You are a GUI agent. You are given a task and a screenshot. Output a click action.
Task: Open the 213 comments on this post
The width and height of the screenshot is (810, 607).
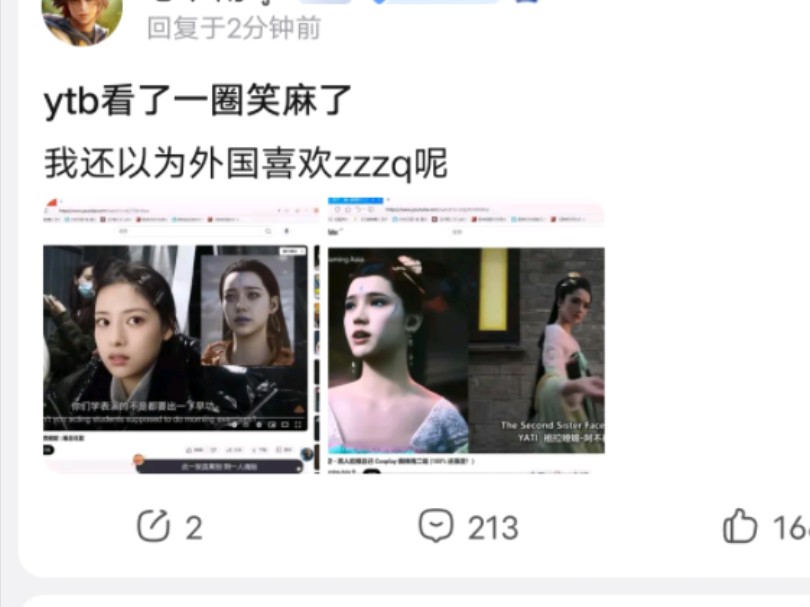tap(437, 525)
